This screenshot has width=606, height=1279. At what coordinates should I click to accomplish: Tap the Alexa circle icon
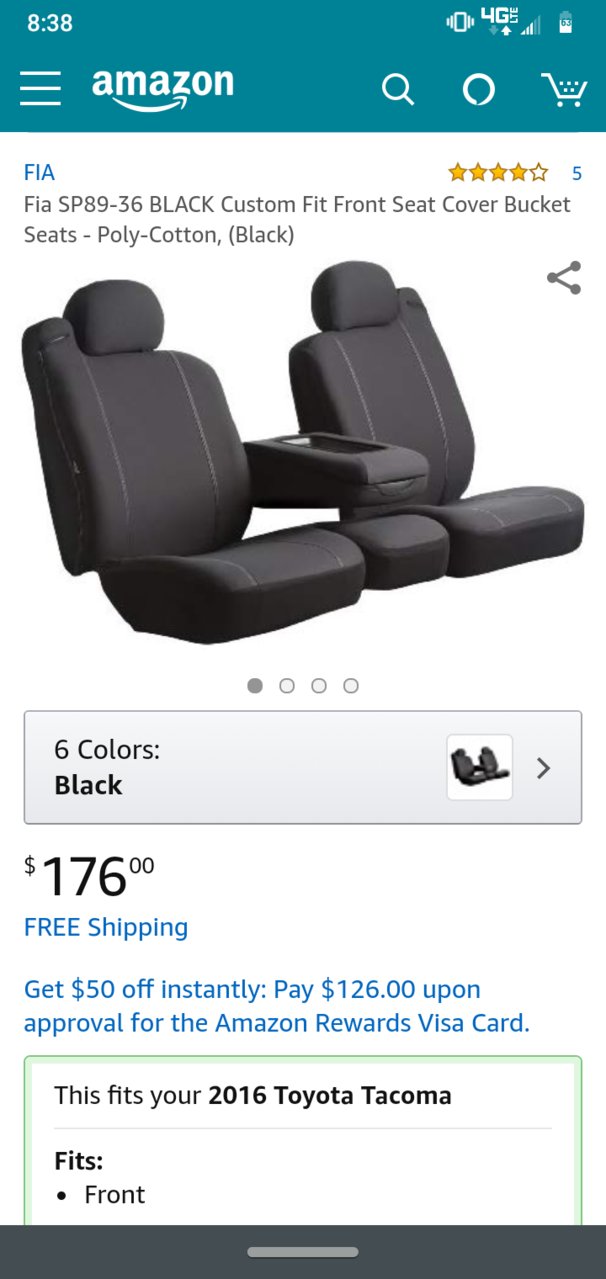479,90
